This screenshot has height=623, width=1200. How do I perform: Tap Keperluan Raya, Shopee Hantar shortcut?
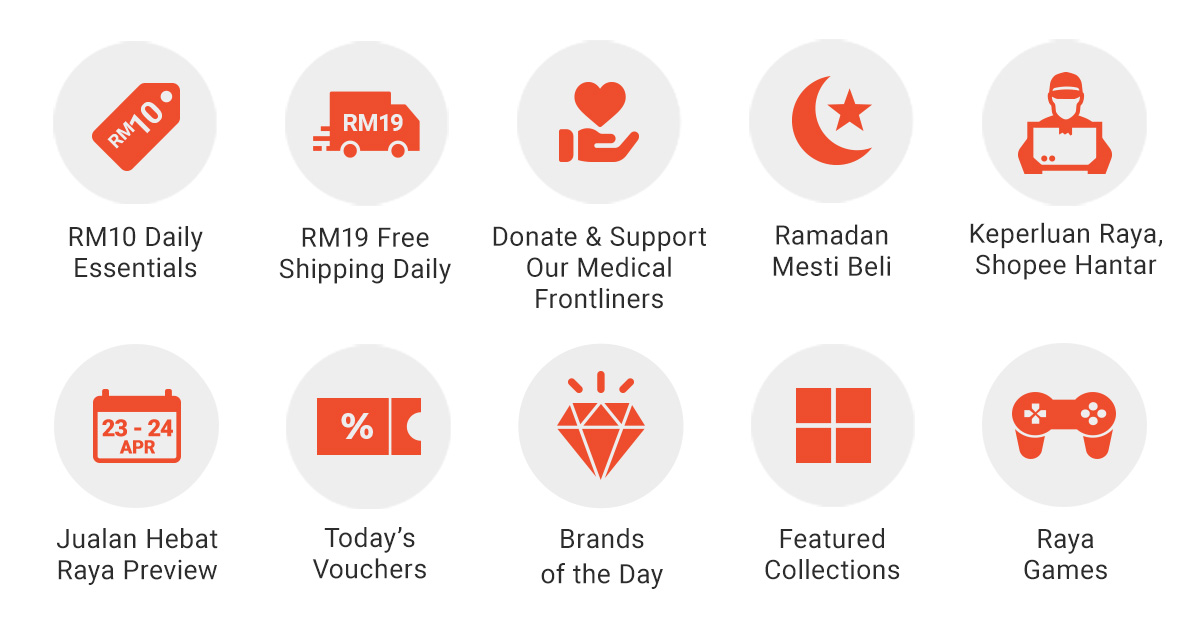pos(1064,124)
